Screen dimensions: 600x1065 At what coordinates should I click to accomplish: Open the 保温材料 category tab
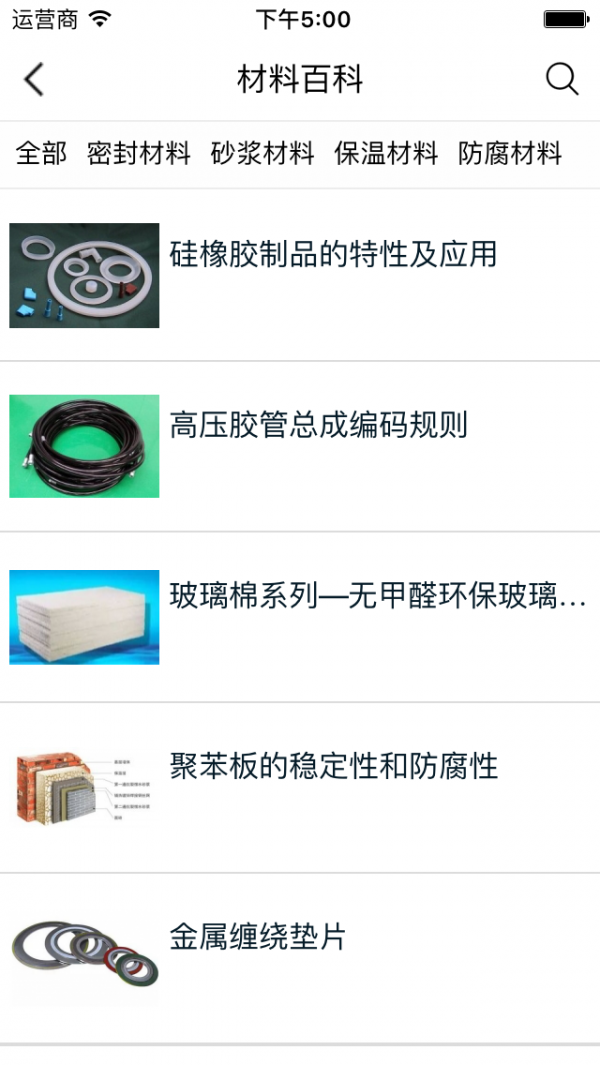point(386,153)
